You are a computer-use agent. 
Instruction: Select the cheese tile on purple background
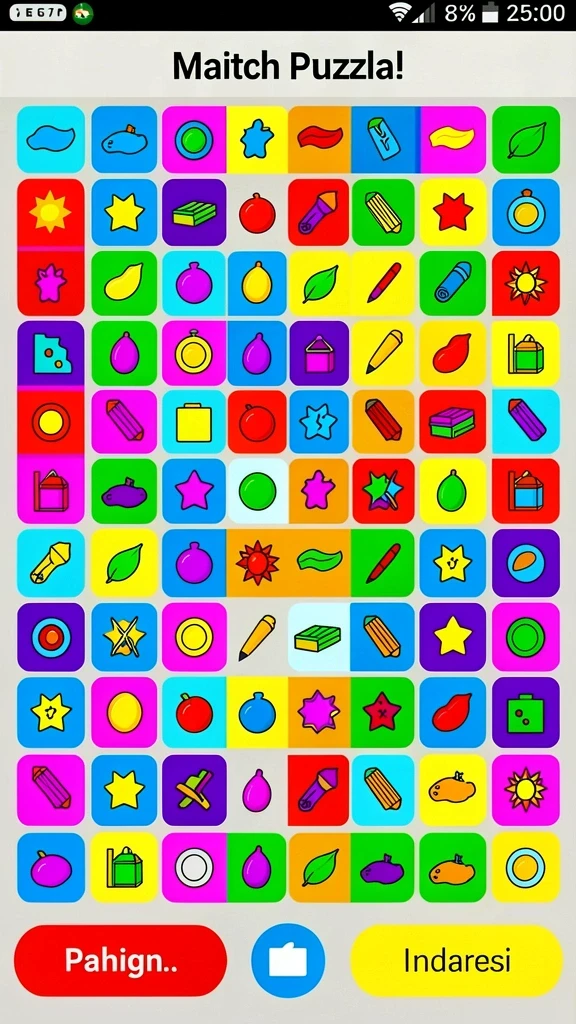(x=51, y=353)
